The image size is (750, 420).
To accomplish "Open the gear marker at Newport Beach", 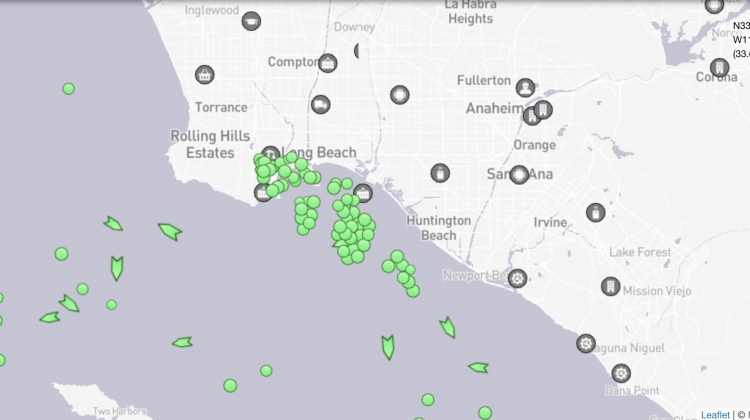I will coord(517,277).
